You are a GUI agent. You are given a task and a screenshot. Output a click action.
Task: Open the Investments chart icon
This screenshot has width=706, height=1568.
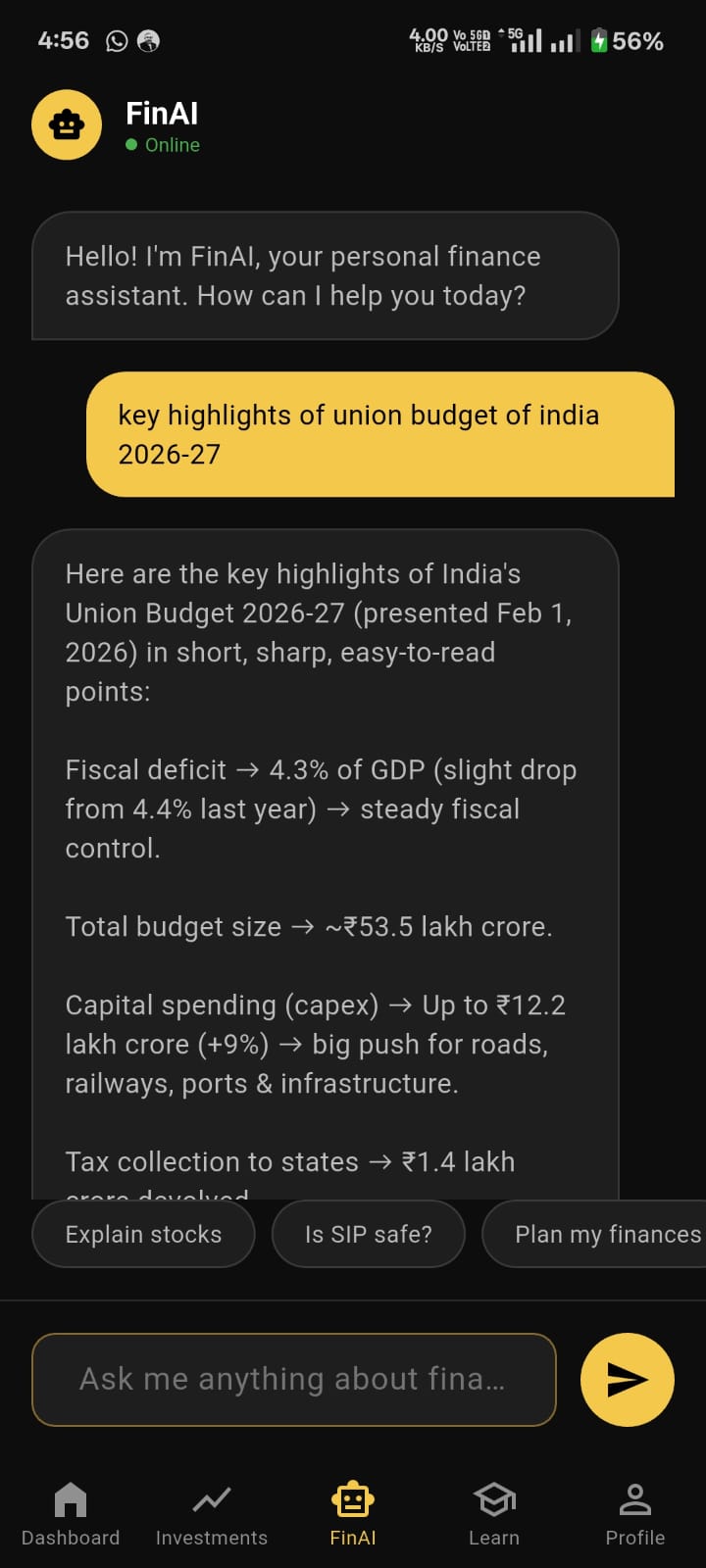[x=212, y=1497]
